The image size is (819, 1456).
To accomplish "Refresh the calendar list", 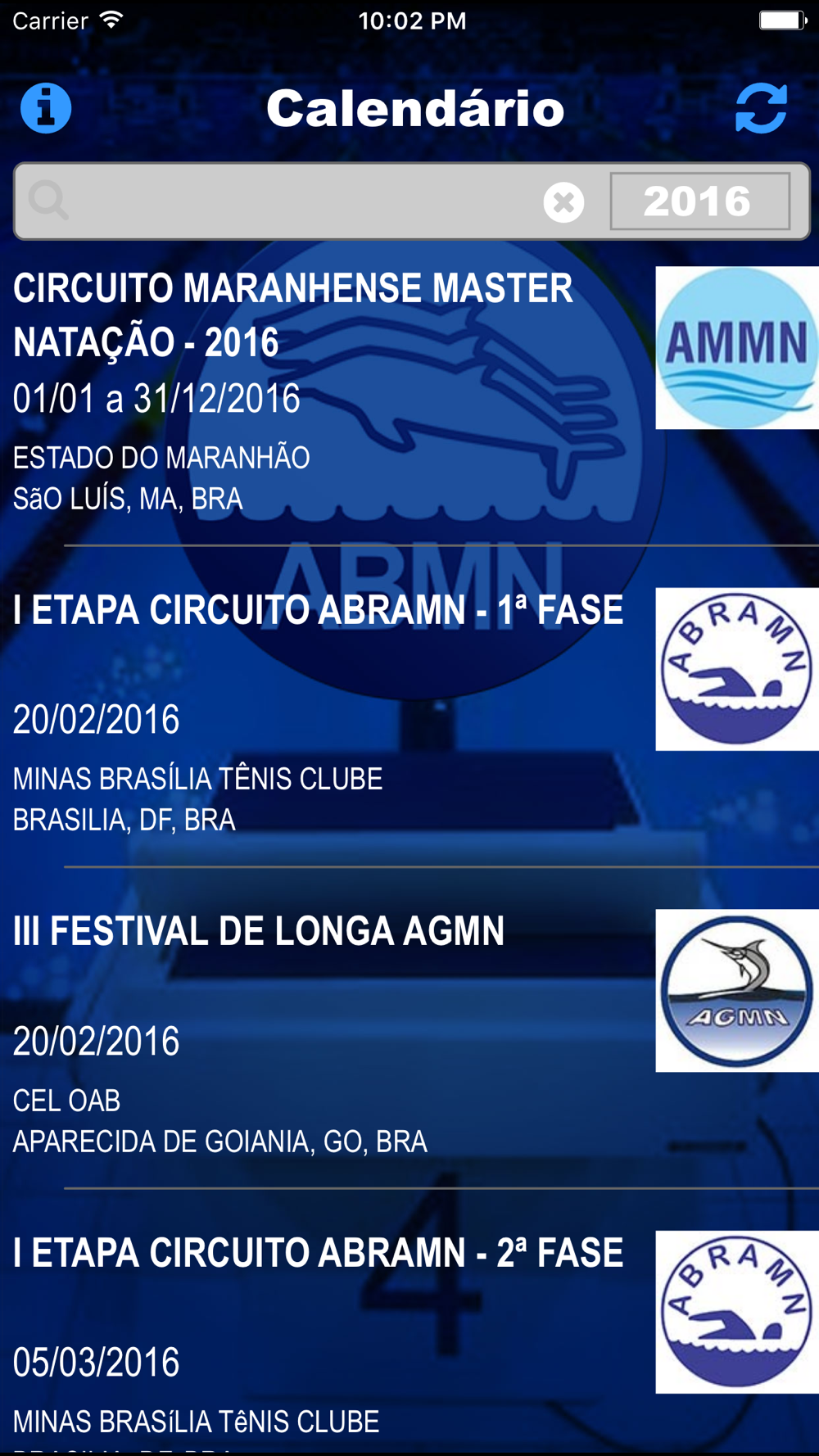I will [761, 108].
